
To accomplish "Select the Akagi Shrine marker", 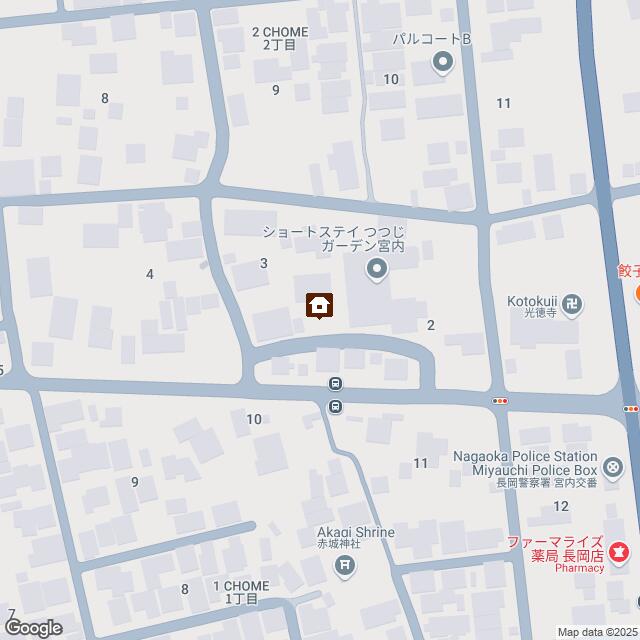I will 344,567.
